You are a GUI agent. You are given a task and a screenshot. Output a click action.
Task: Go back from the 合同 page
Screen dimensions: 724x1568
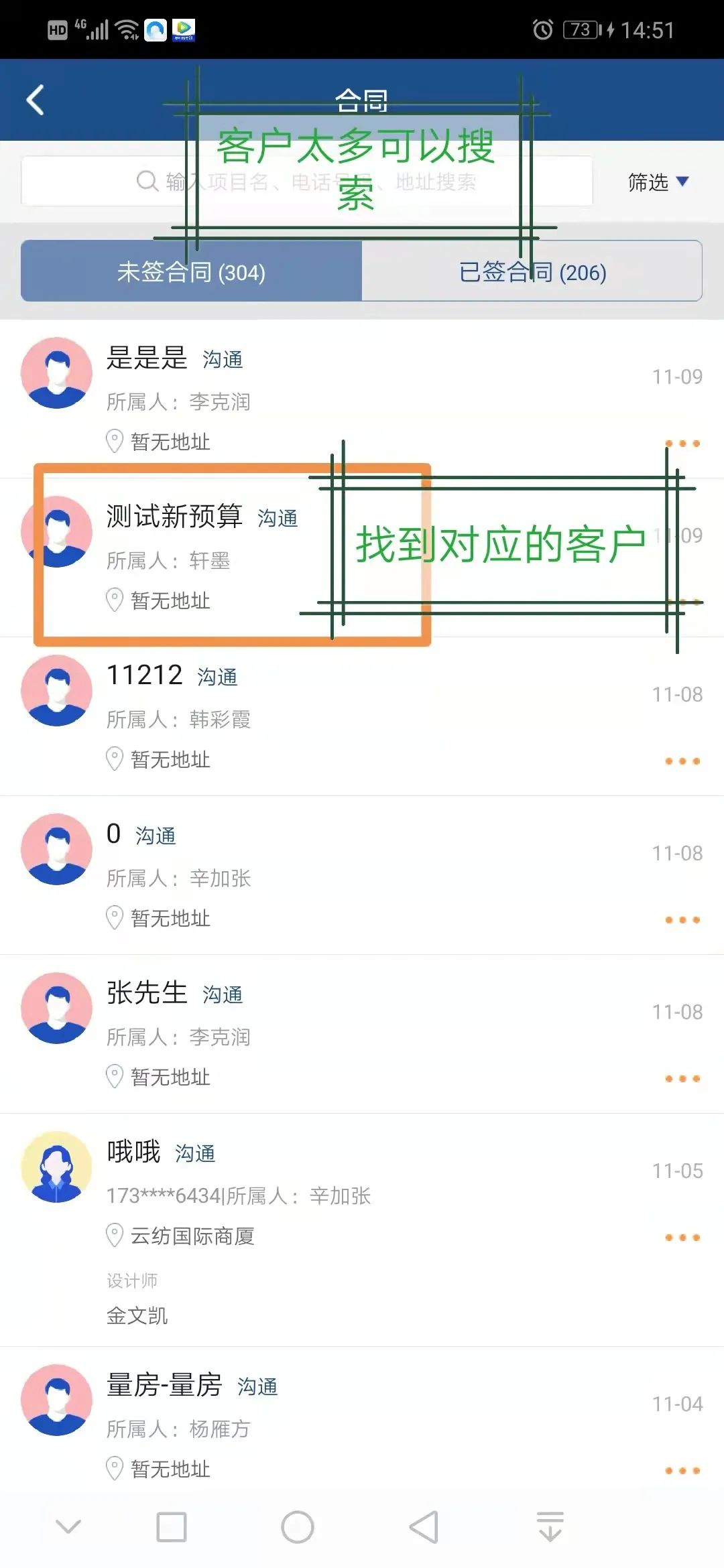tap(35, 101)
